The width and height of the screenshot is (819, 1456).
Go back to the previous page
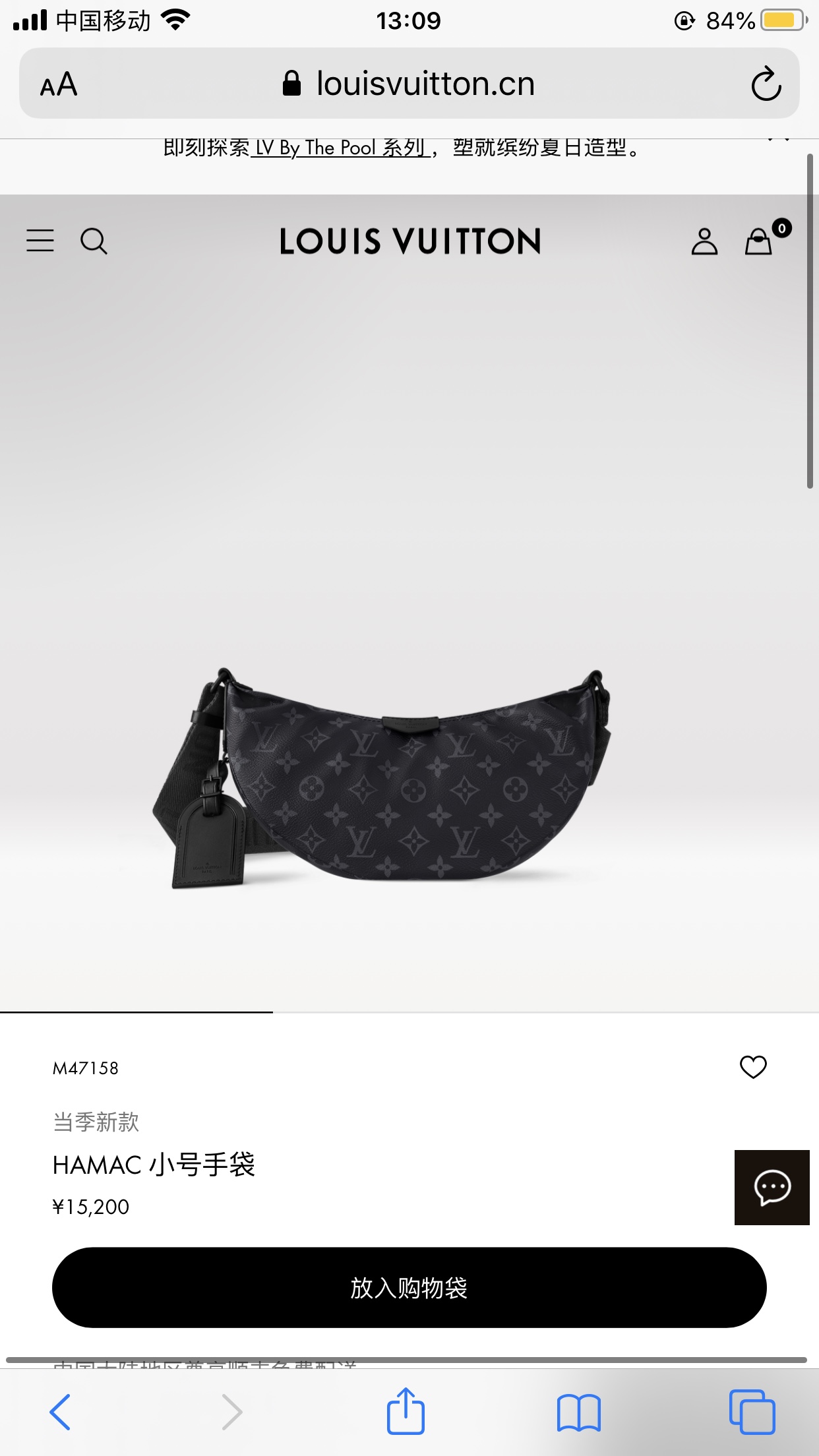click(x=60, y=1412)
